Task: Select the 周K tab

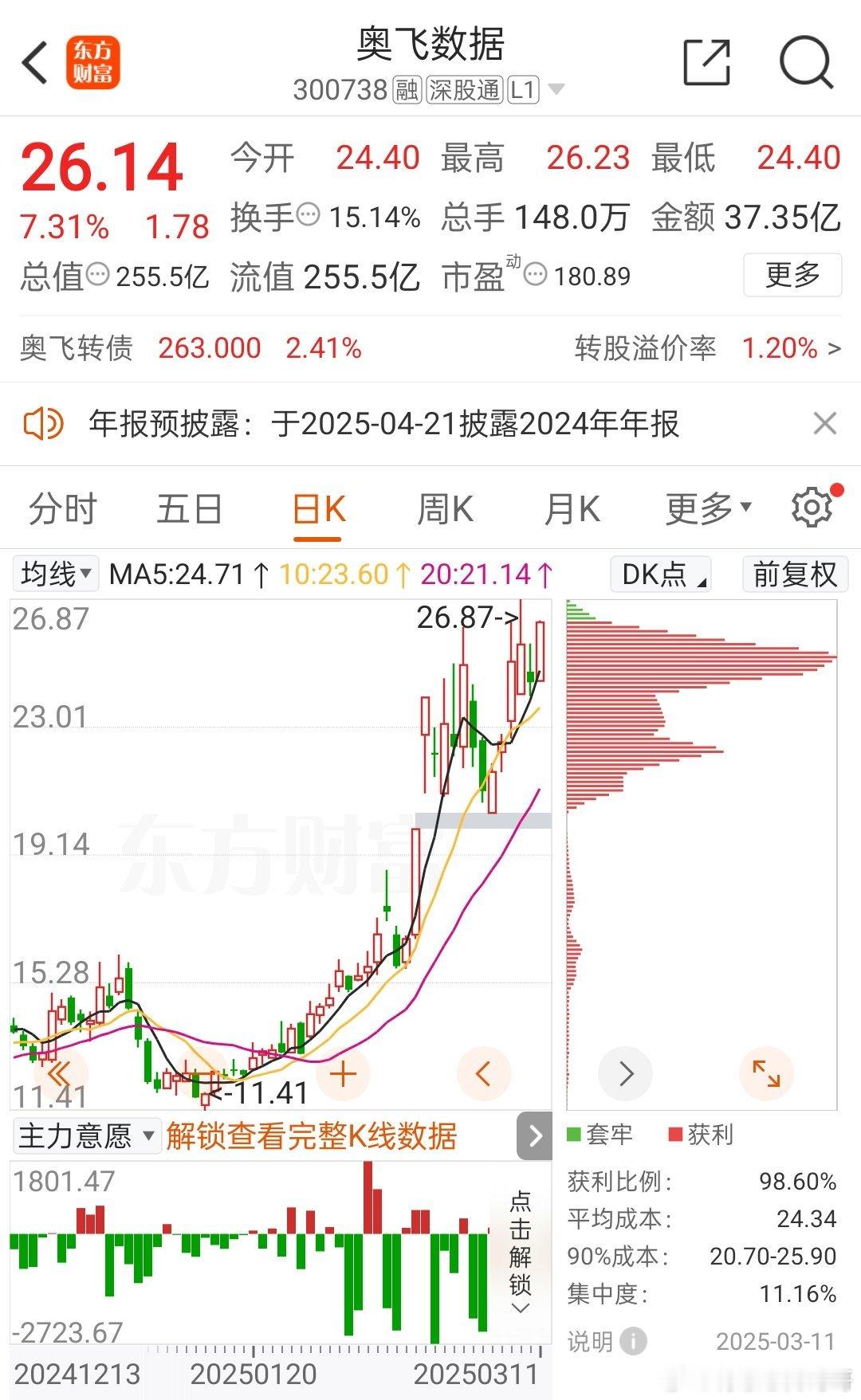Action: tap(445, 508)
